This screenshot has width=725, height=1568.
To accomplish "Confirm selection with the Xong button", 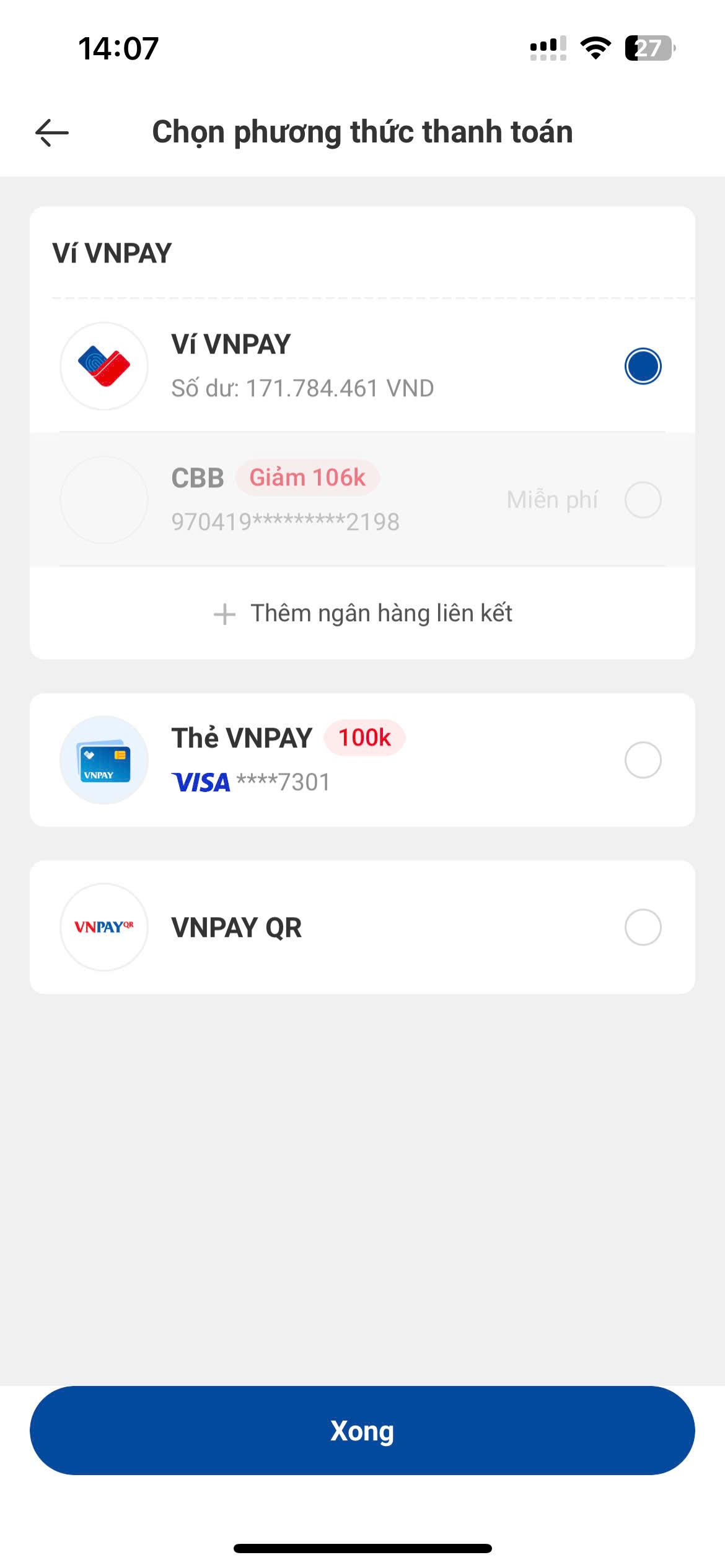I will [x=362, y=1431].
